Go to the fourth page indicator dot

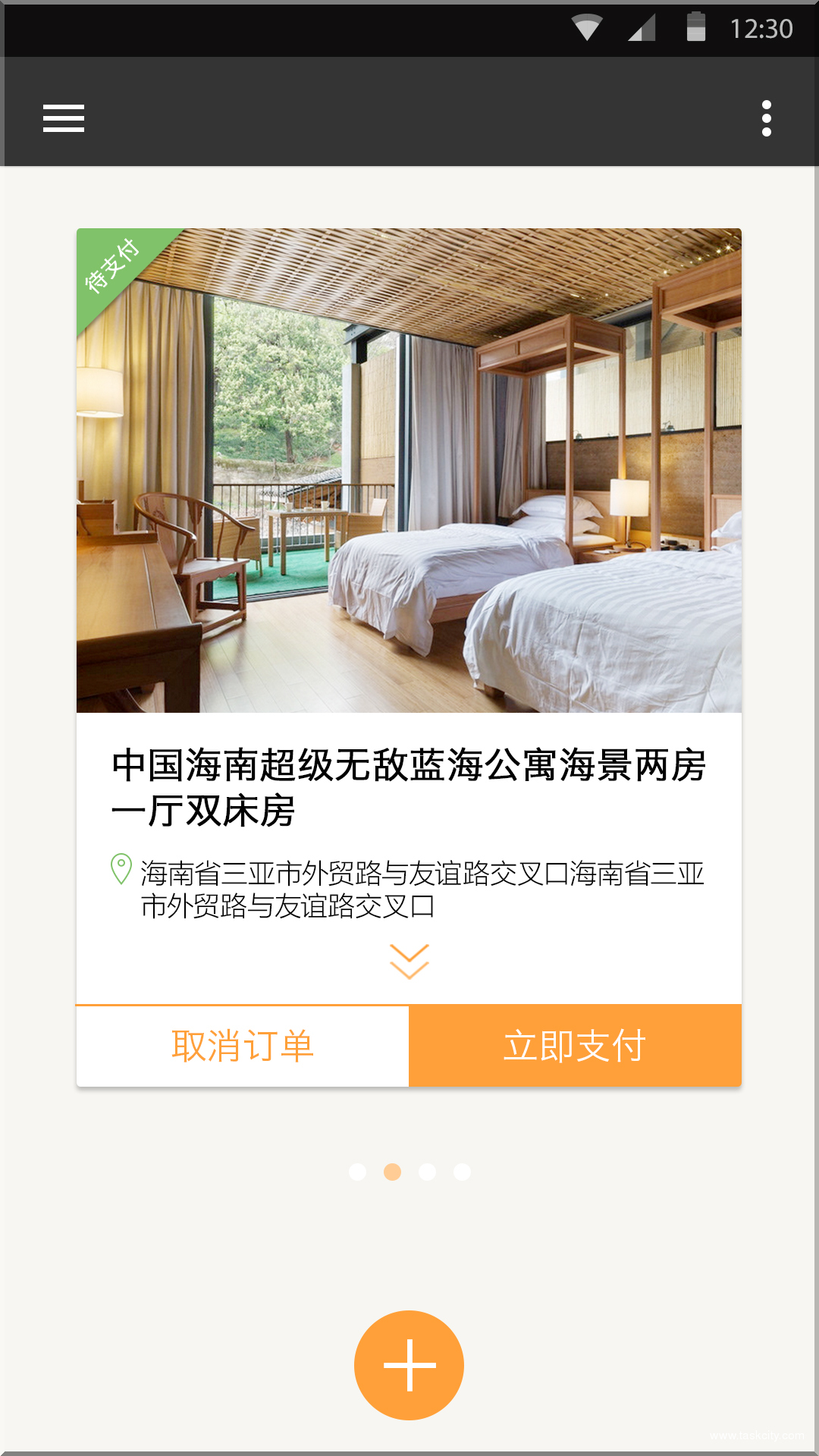click(x=462, y=1172)
